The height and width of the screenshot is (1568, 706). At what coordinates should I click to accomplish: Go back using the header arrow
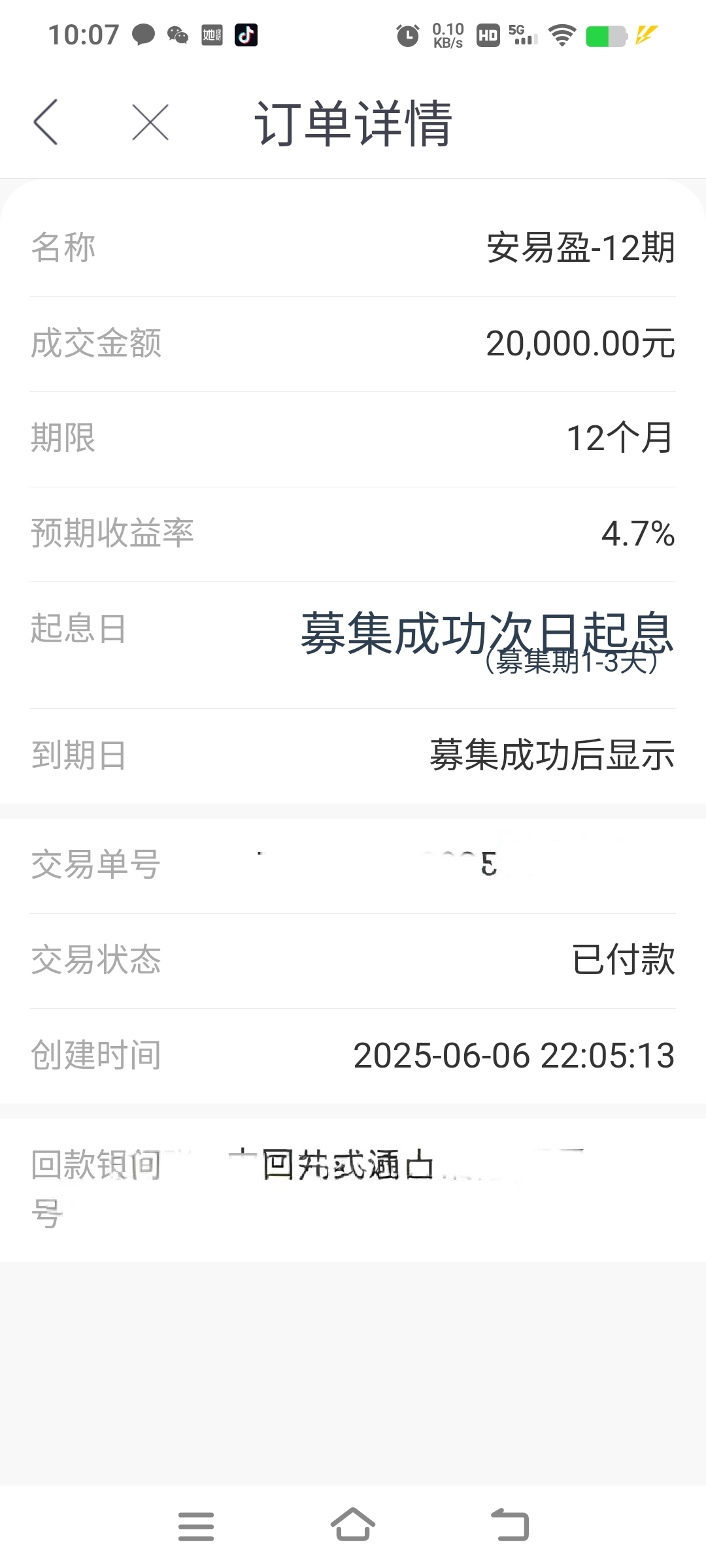[46, 122]
